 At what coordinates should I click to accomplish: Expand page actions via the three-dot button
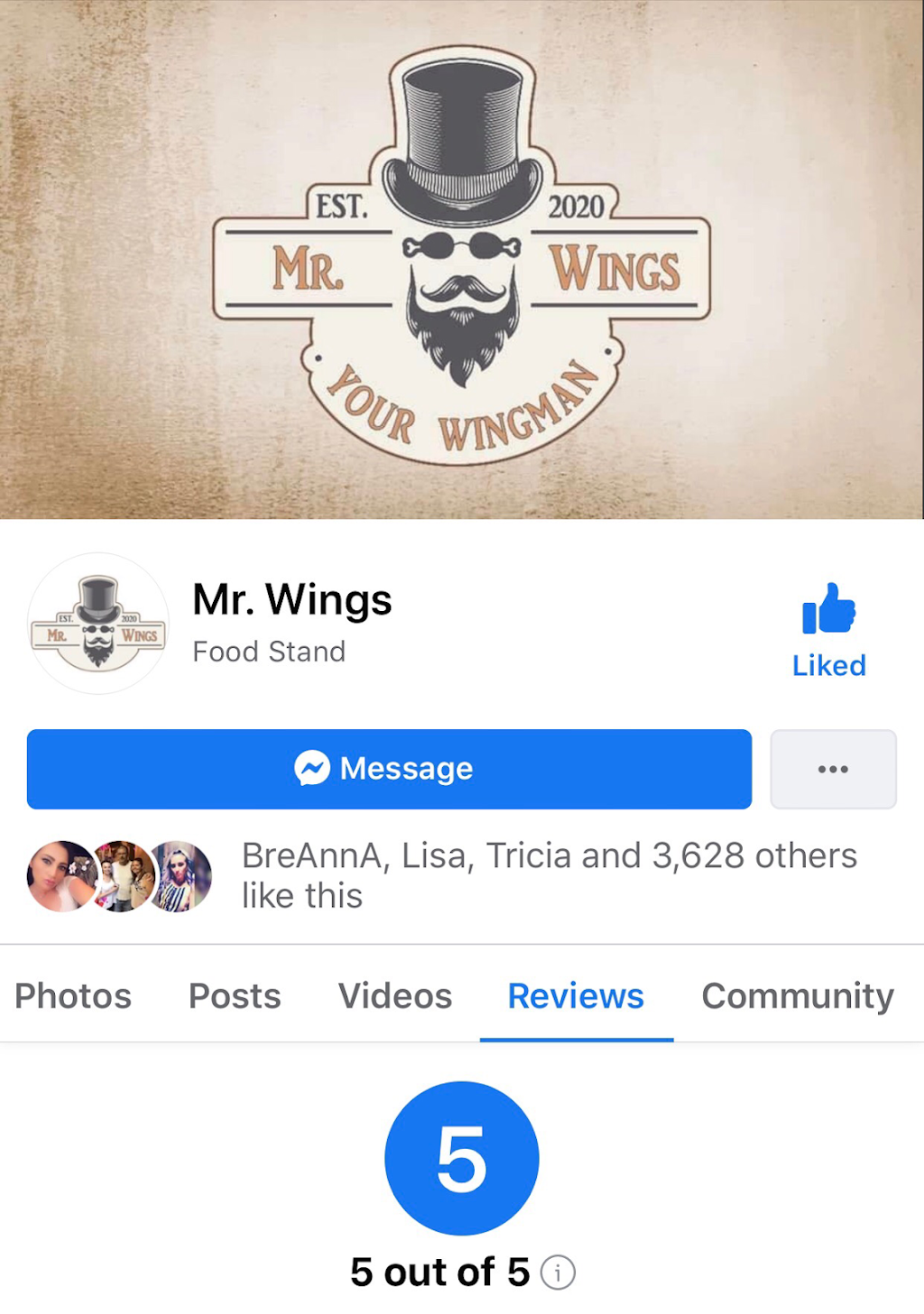tap(832, 768)
